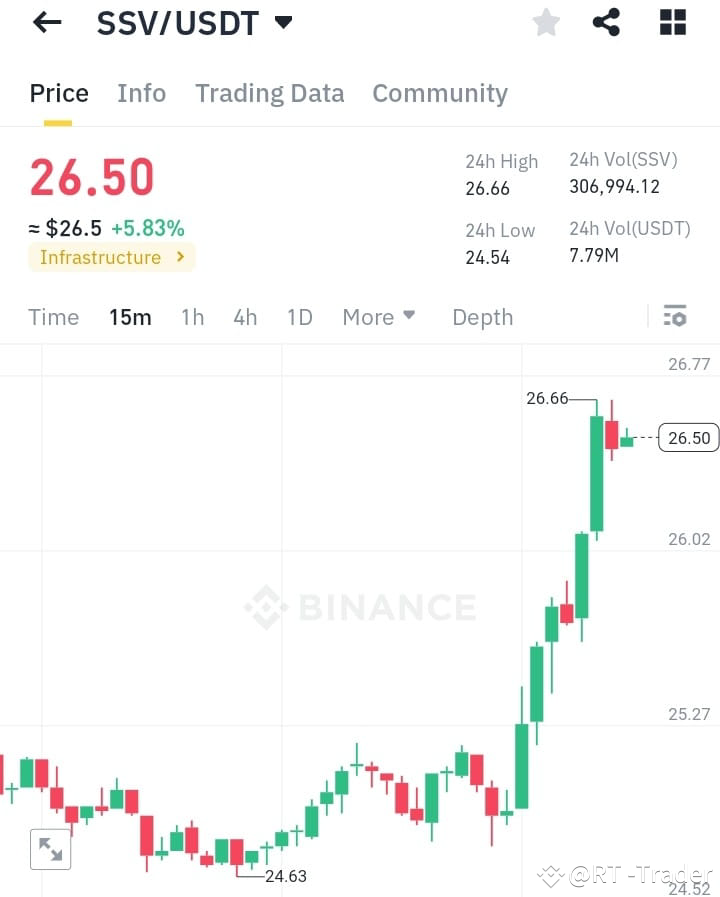This screenshot has width=720, height=897.
Task: Open chart settings via candle settings icon
Action: click(676, 316)
